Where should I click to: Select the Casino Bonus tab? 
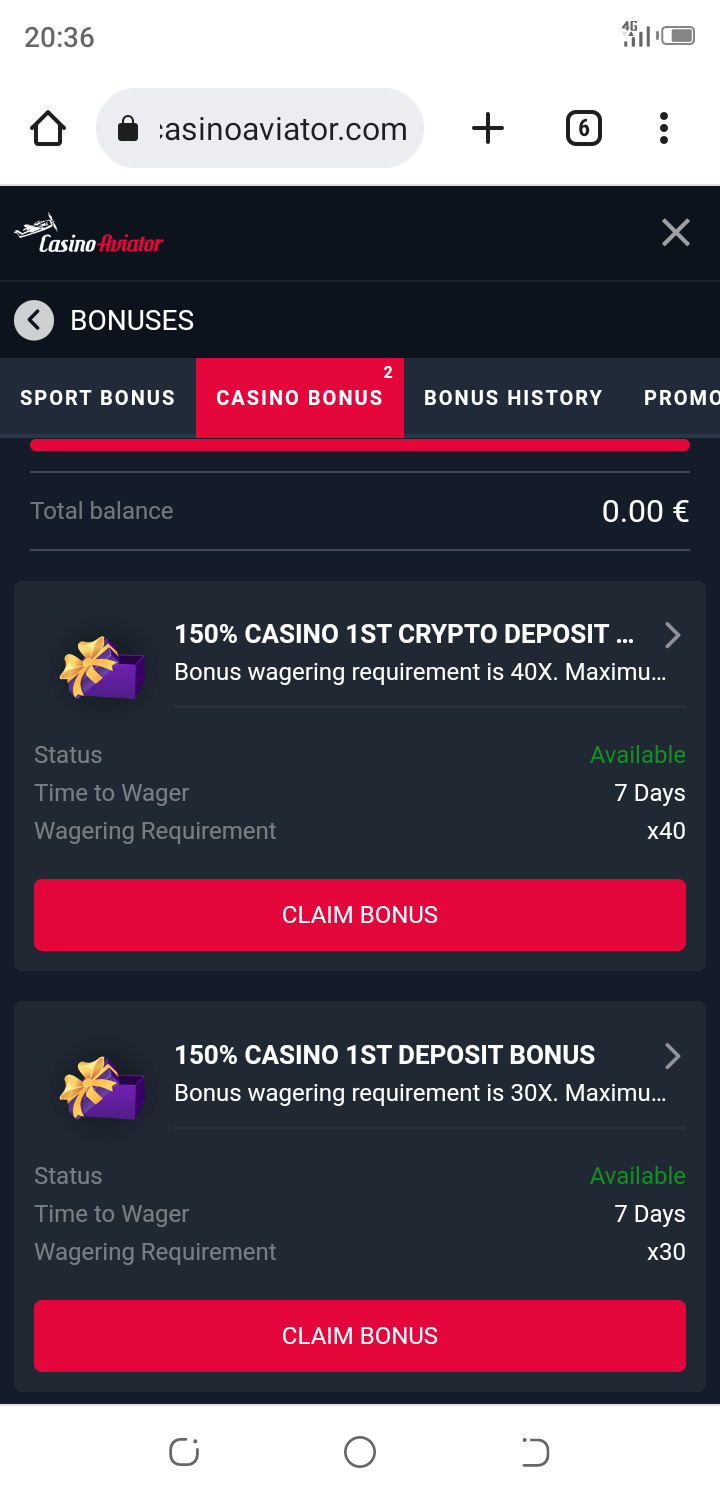(300, 398)
